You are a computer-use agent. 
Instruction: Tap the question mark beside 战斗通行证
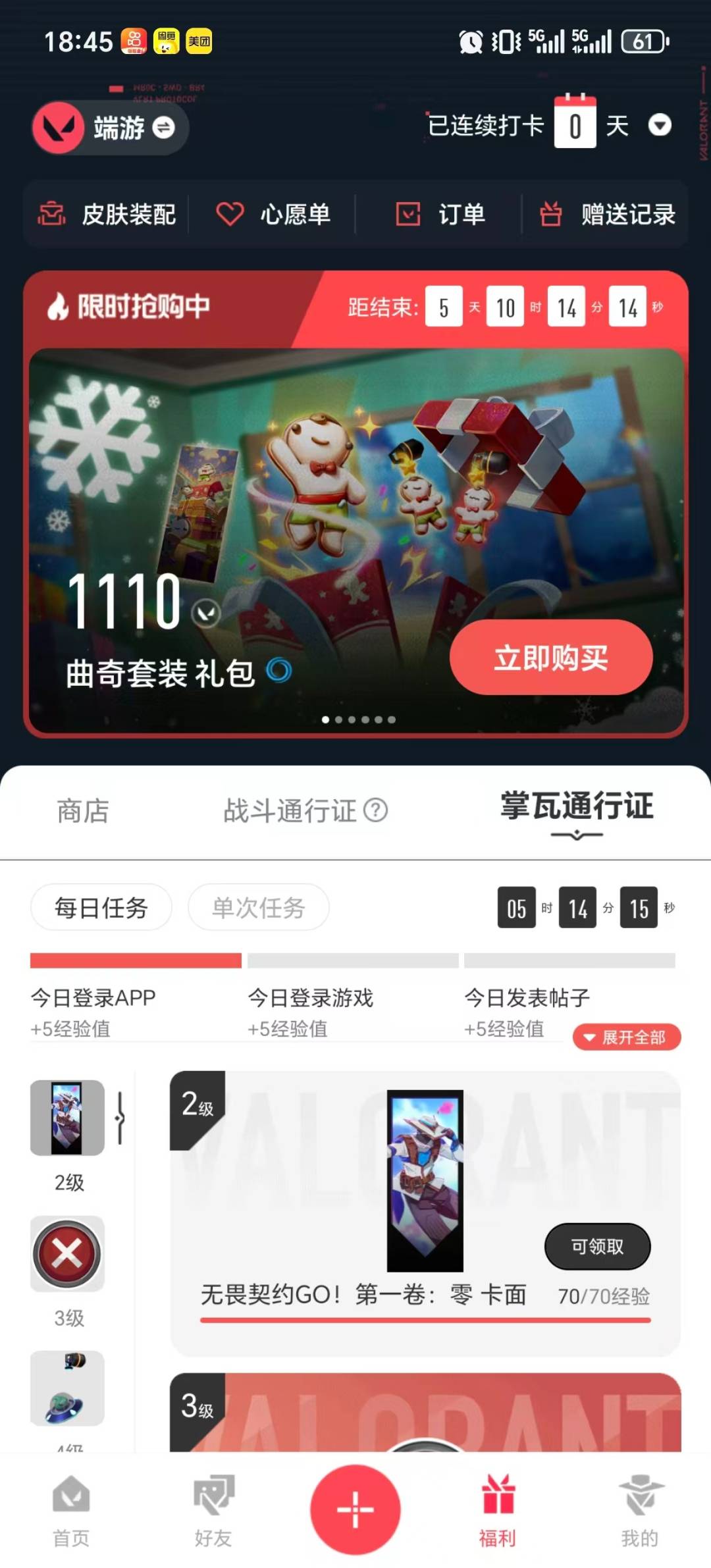[x=376, y=811]
